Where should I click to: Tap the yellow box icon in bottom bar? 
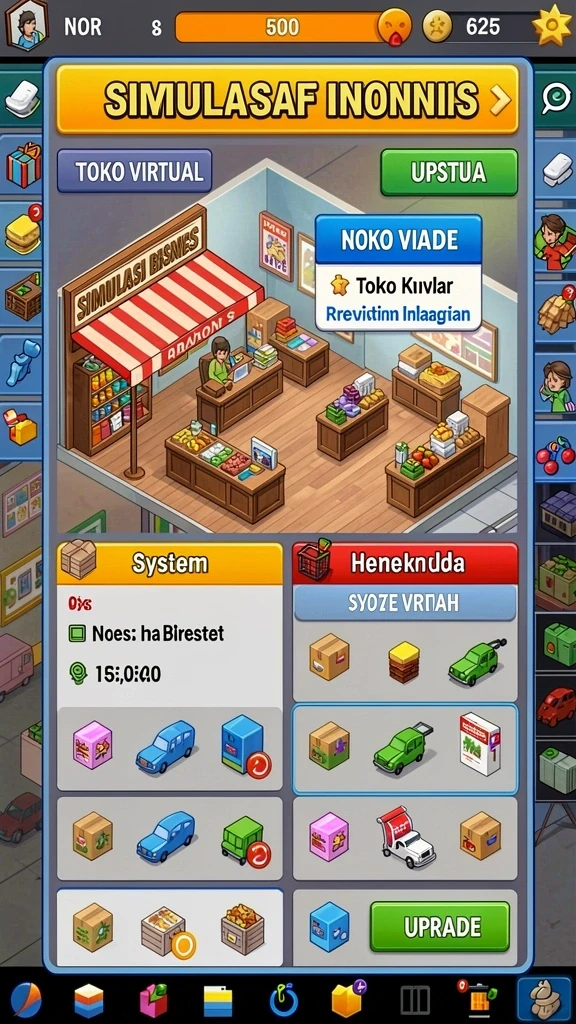tap(347, 999)
